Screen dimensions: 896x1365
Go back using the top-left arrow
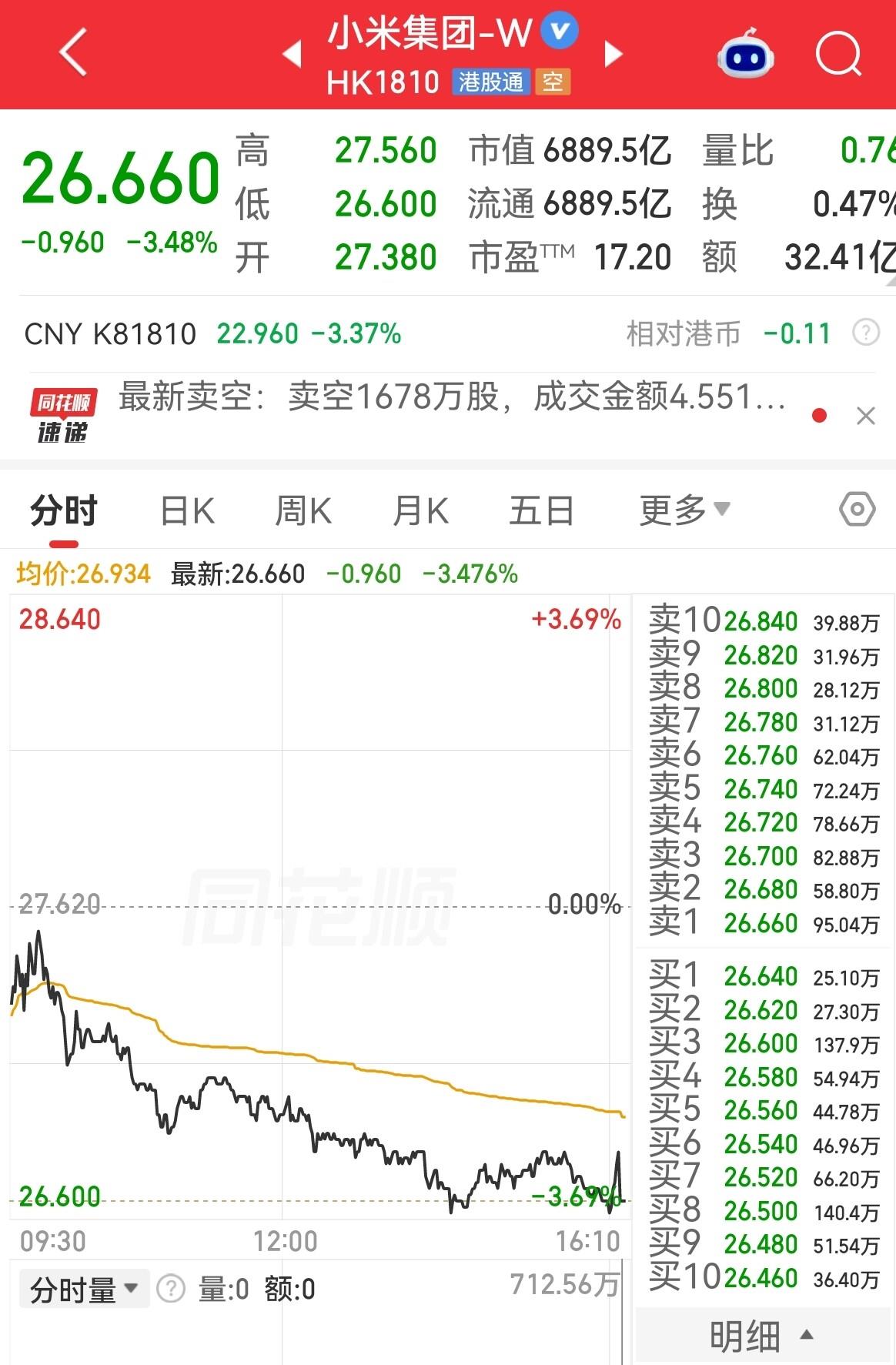click(73, 52)
